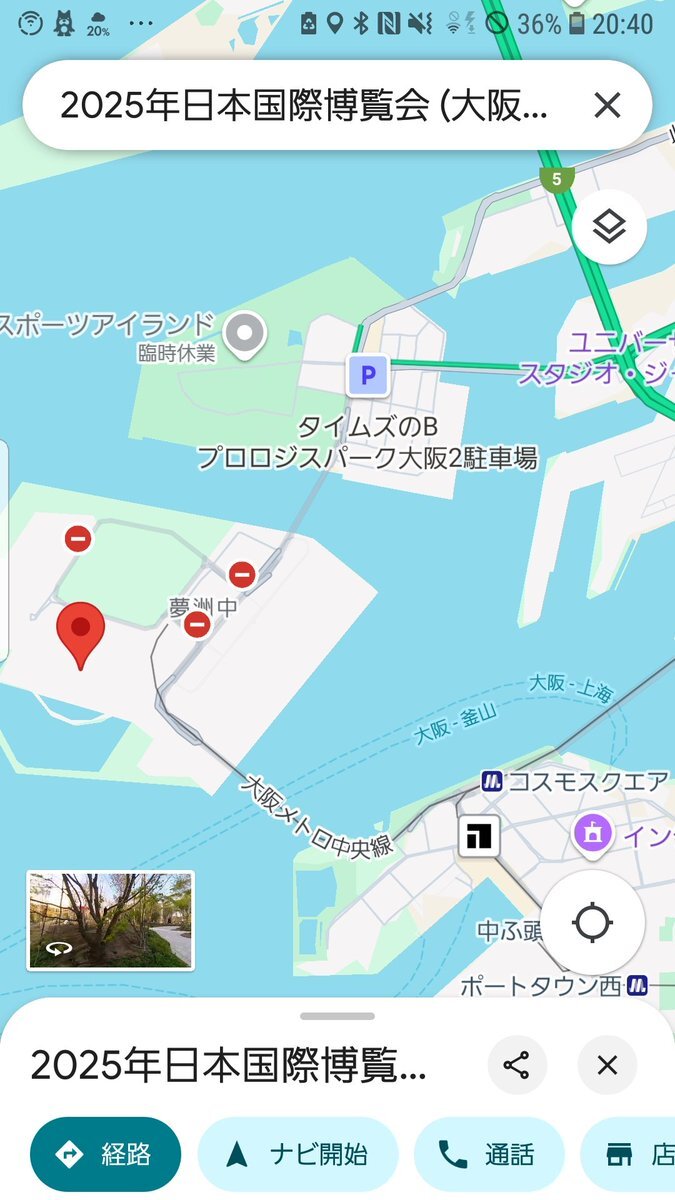This screenshot has width=675, height=1200.
Task: Tap the search field showing 2025年日本国際博覧会
Action: click(305, 105)
